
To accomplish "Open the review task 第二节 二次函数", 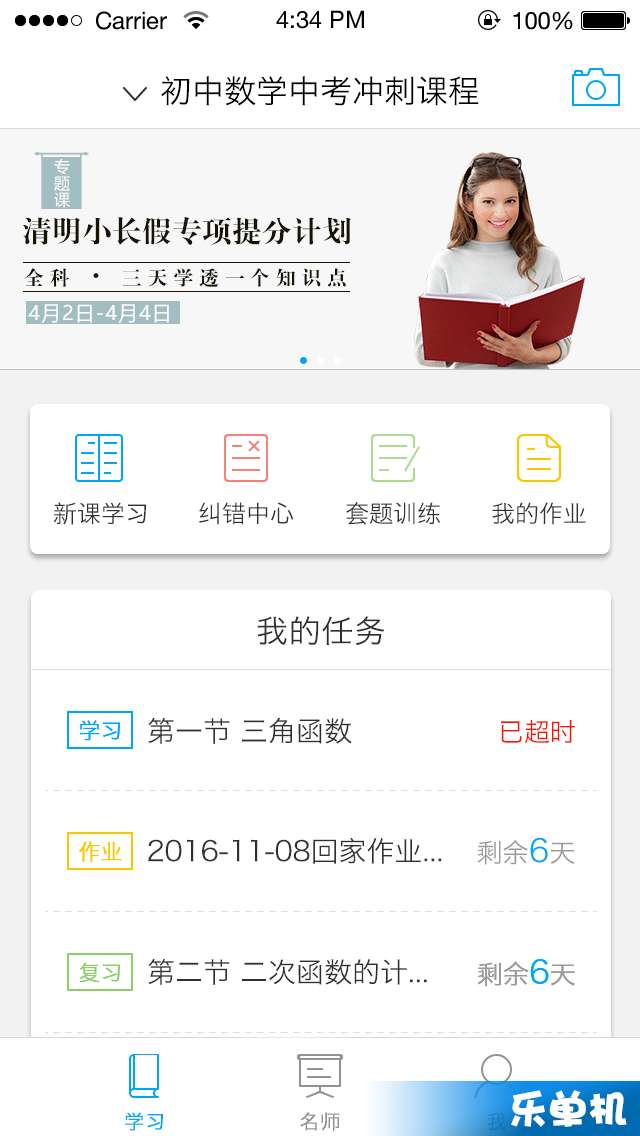I will (x=320, y=972).
